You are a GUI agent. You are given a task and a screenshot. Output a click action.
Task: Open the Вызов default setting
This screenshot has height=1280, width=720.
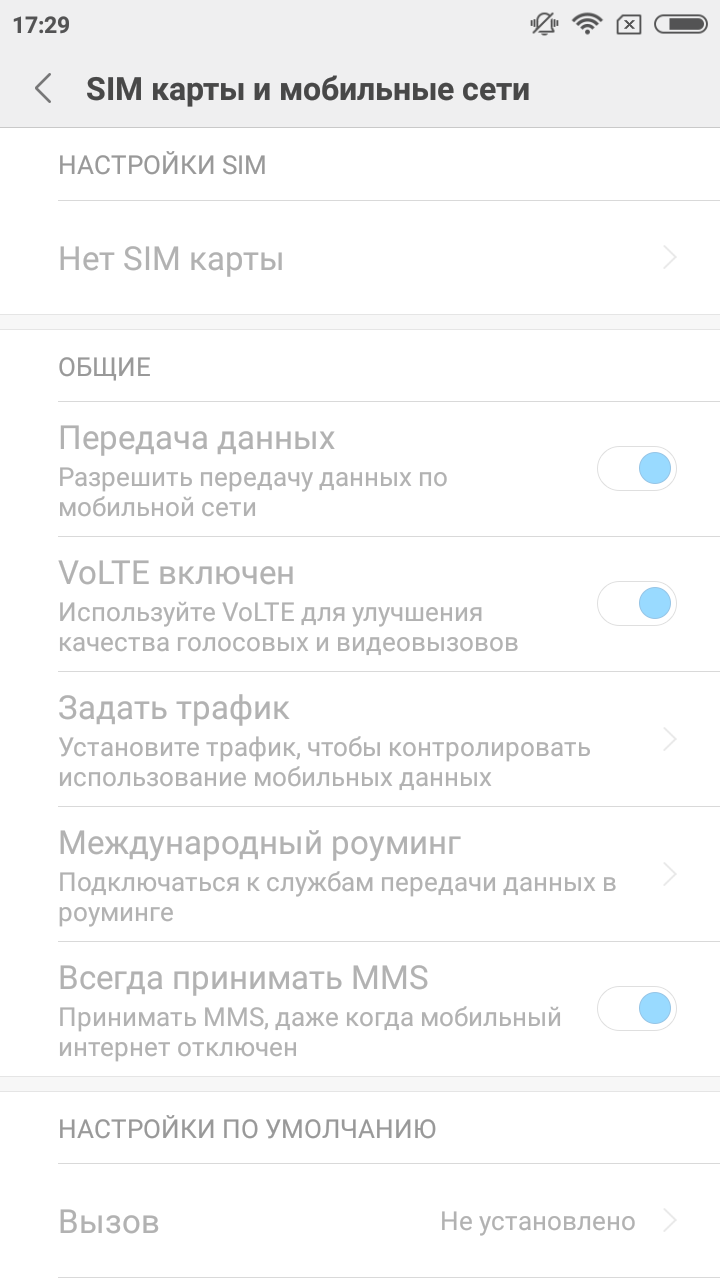tap(360, 1222)
